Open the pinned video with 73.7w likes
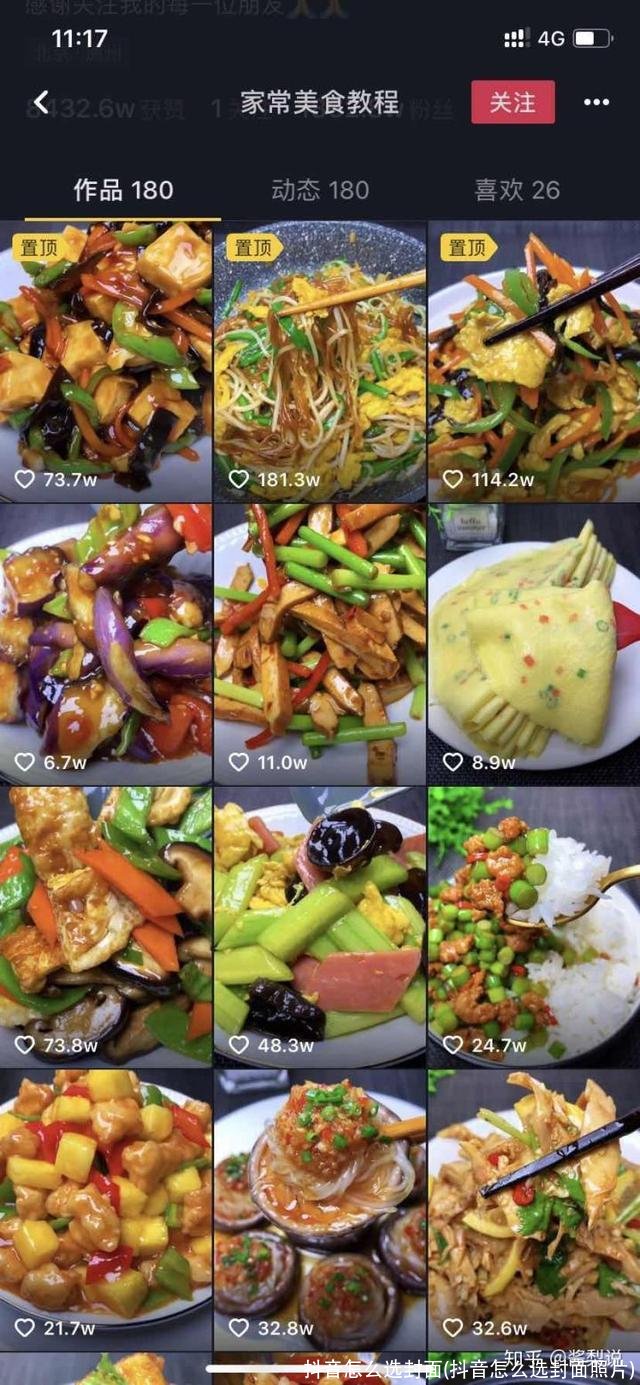 coord(106,360)
